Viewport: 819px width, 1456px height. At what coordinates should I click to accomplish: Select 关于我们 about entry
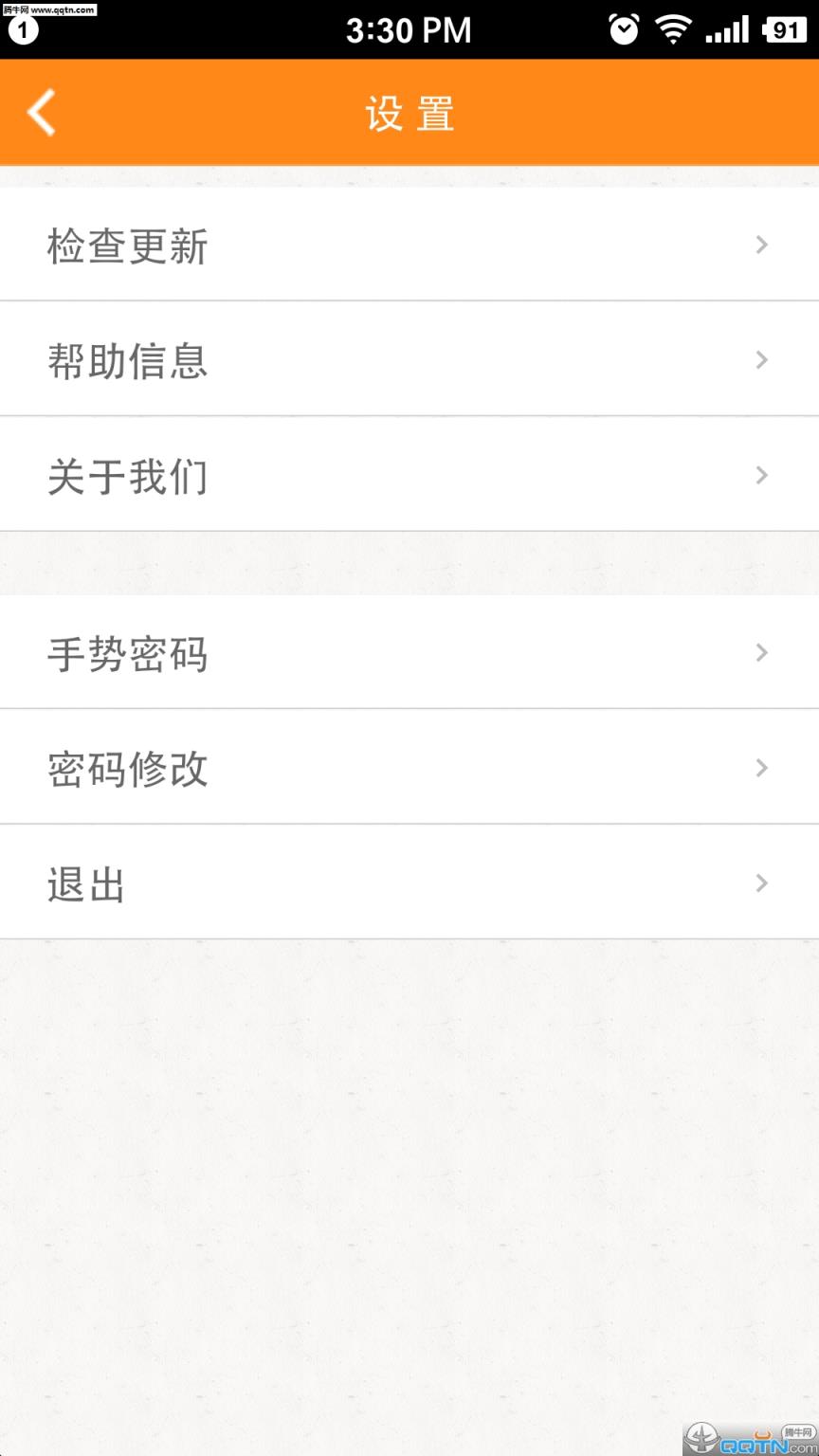(128, 475)
